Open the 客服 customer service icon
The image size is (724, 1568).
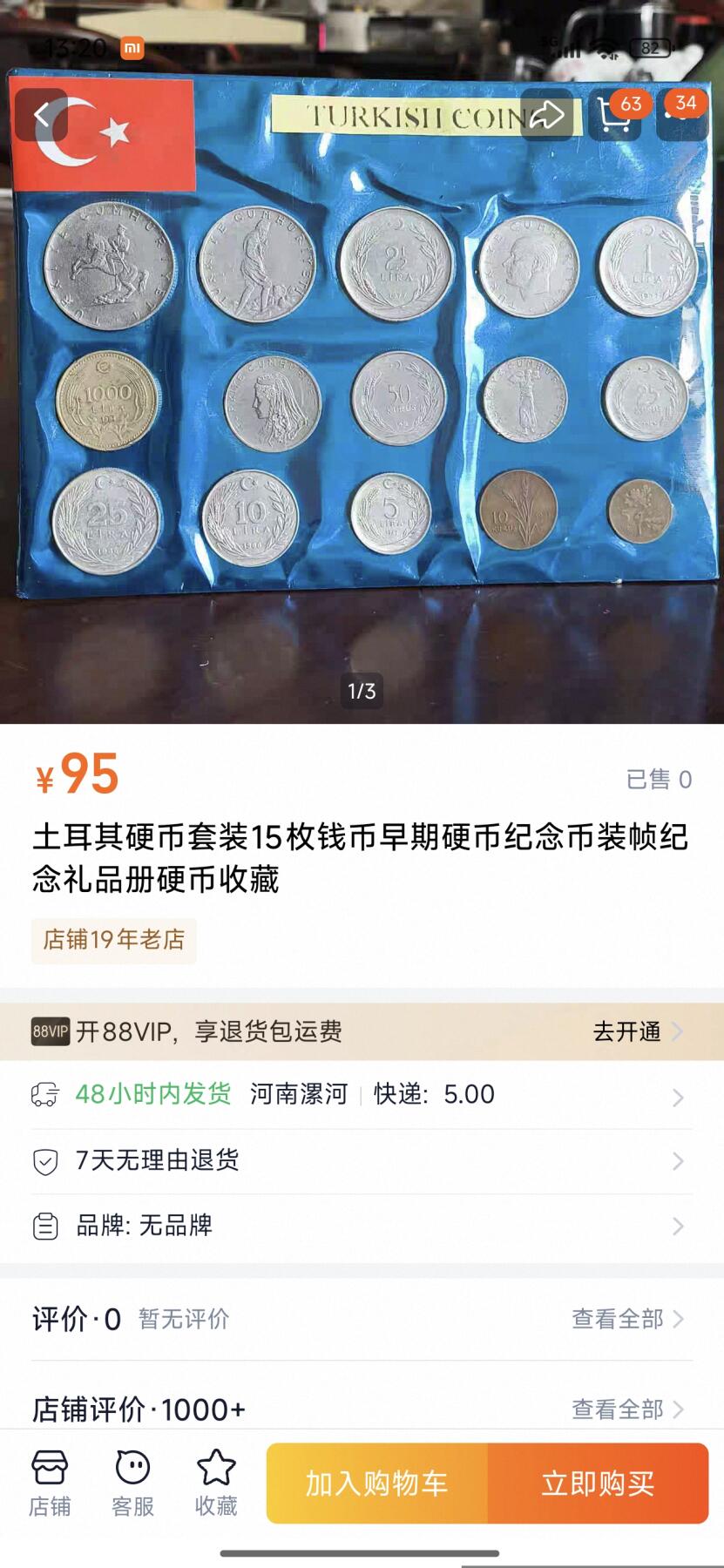(x=132, y=1481)
